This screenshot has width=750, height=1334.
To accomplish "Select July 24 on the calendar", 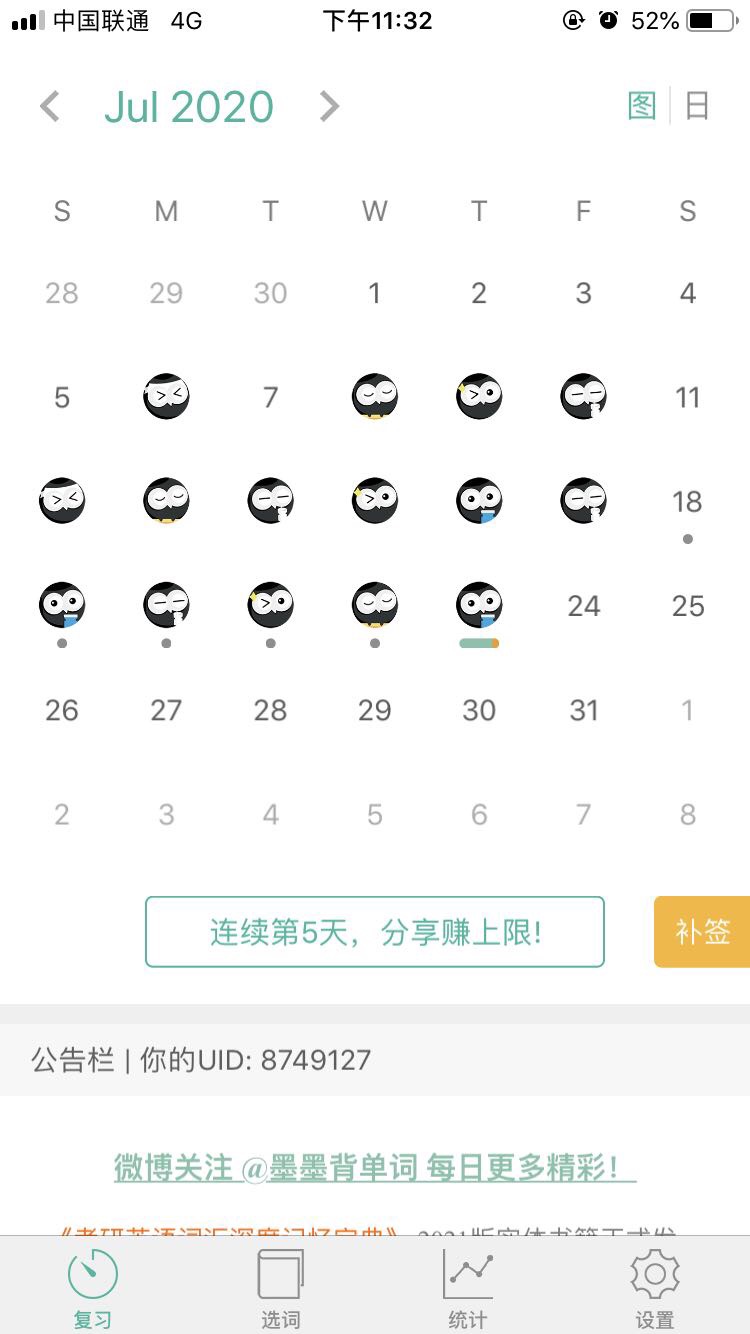I will coord(583,606).
